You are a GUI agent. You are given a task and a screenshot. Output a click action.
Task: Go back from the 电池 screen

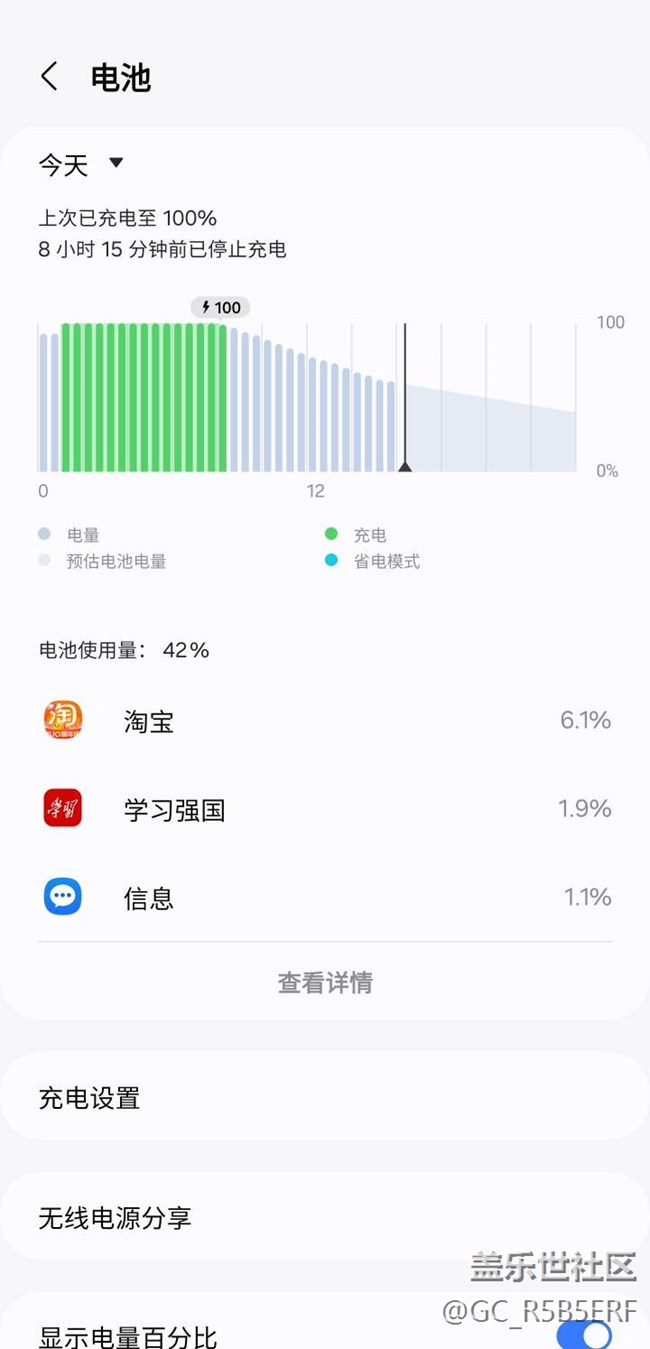click(x=49, y=77)
